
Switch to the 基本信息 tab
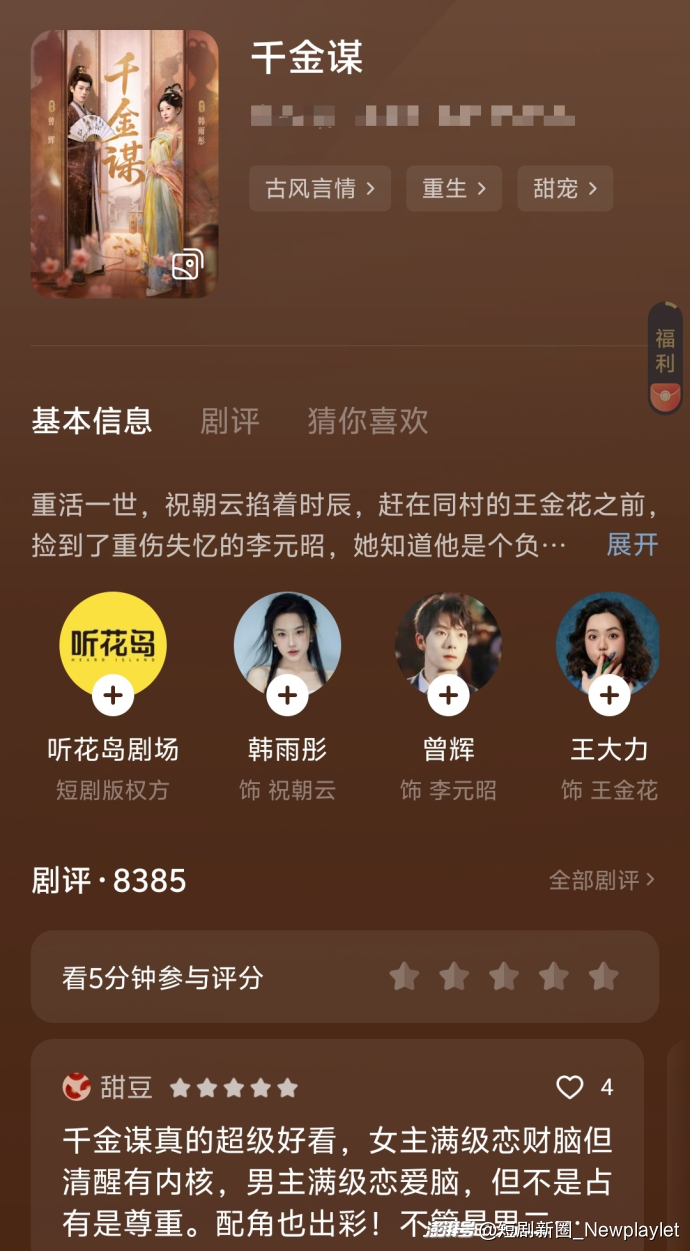92,421
